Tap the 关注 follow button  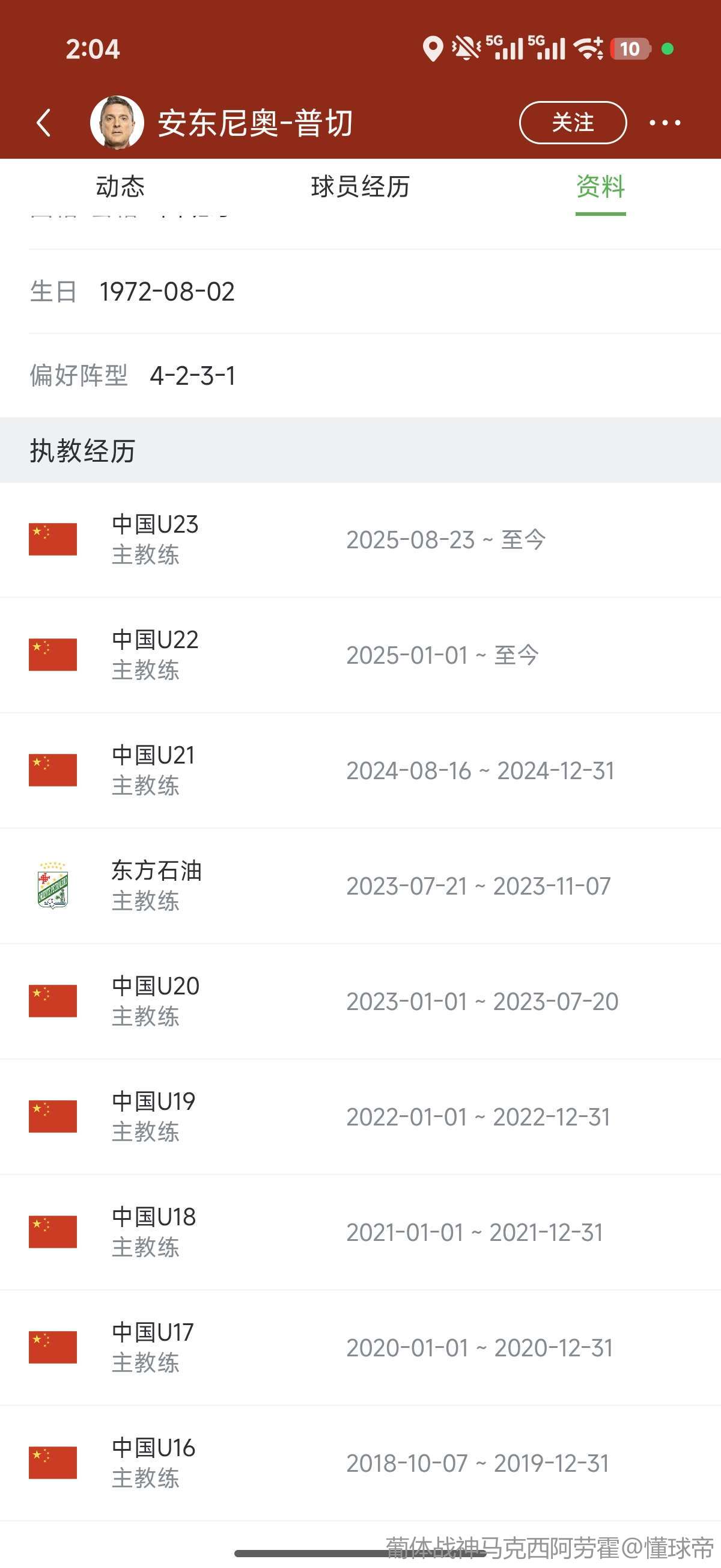572,122
